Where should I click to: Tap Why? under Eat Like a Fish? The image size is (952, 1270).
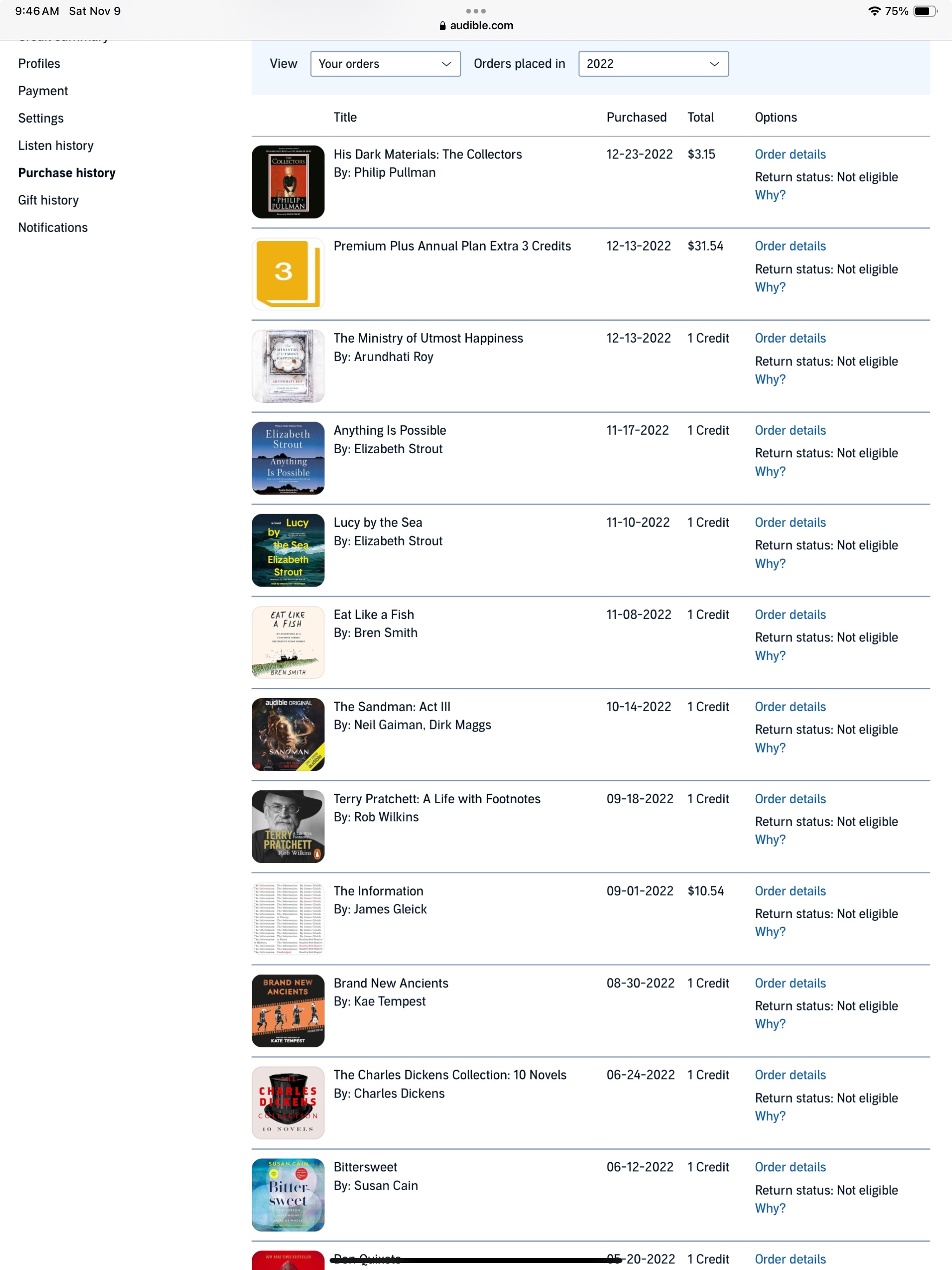(769, 655)
